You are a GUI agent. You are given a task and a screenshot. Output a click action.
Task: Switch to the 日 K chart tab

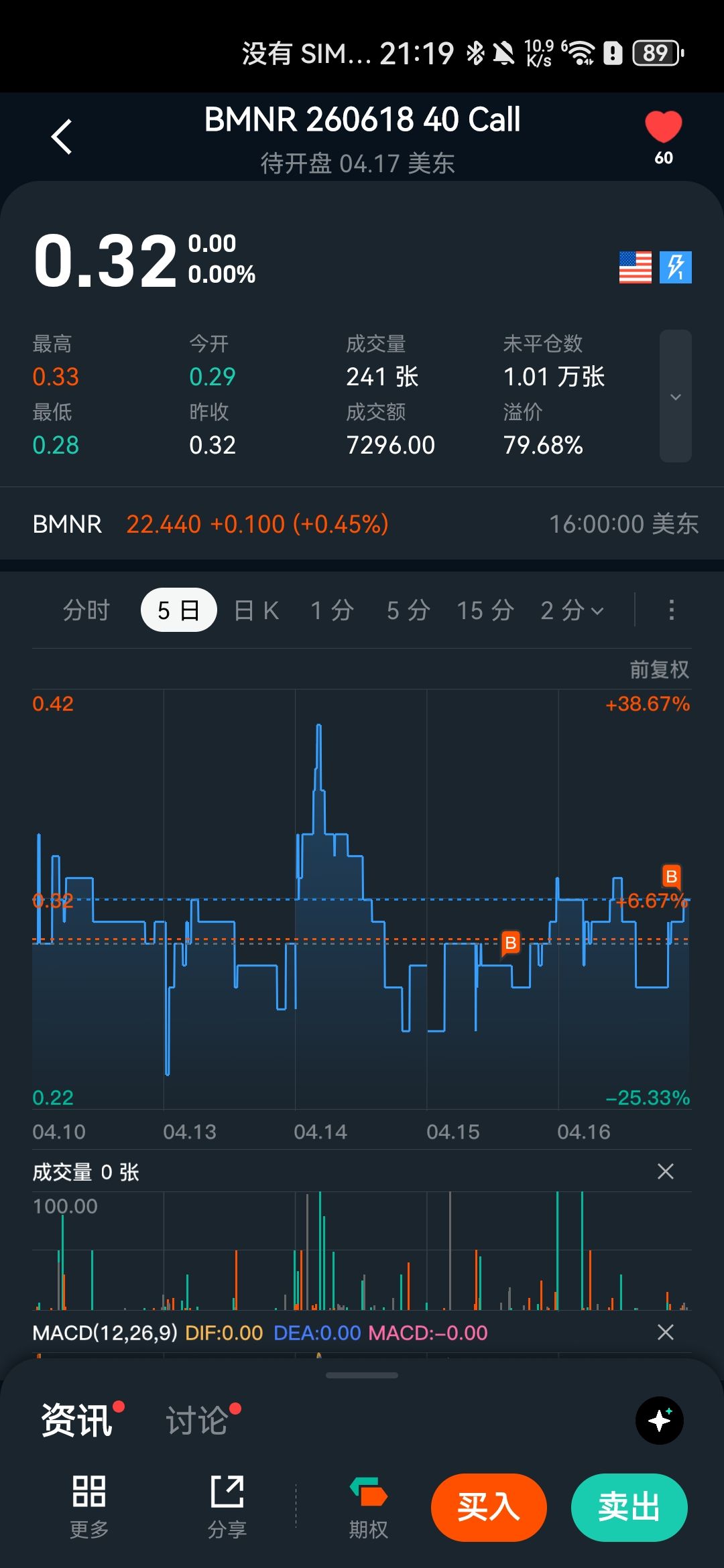pos(257,610)
